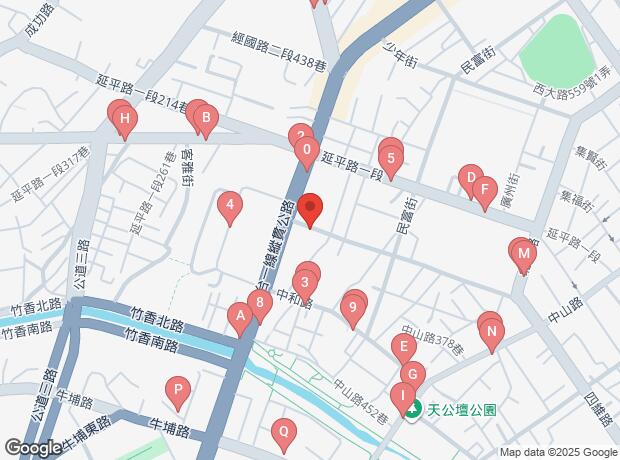Tap the map pin numbered 4
This screenshot has width=620, height=460.
[x=230, y=206]
